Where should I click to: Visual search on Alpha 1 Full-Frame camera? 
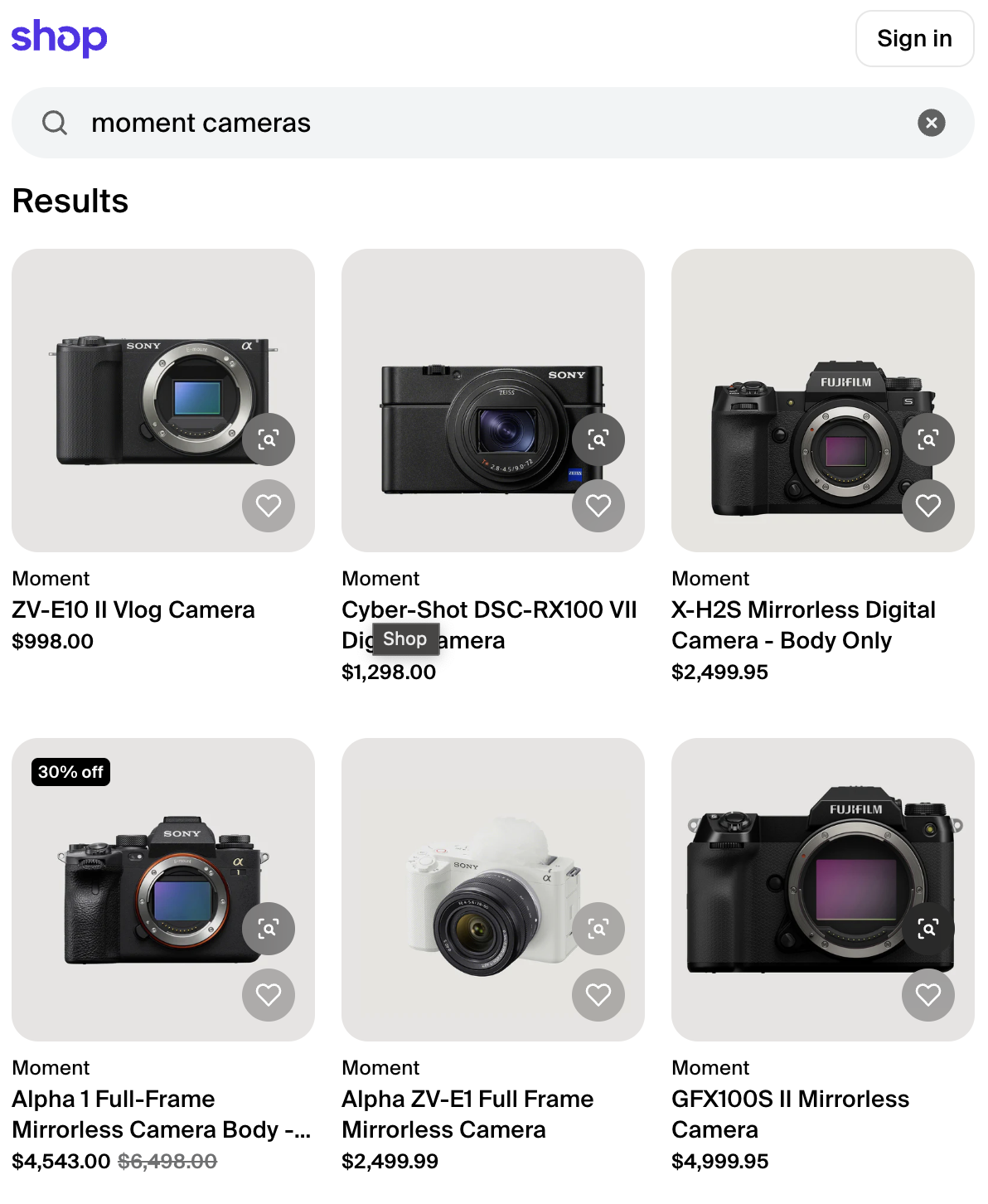pyautogui.click(x=268, y=928)
